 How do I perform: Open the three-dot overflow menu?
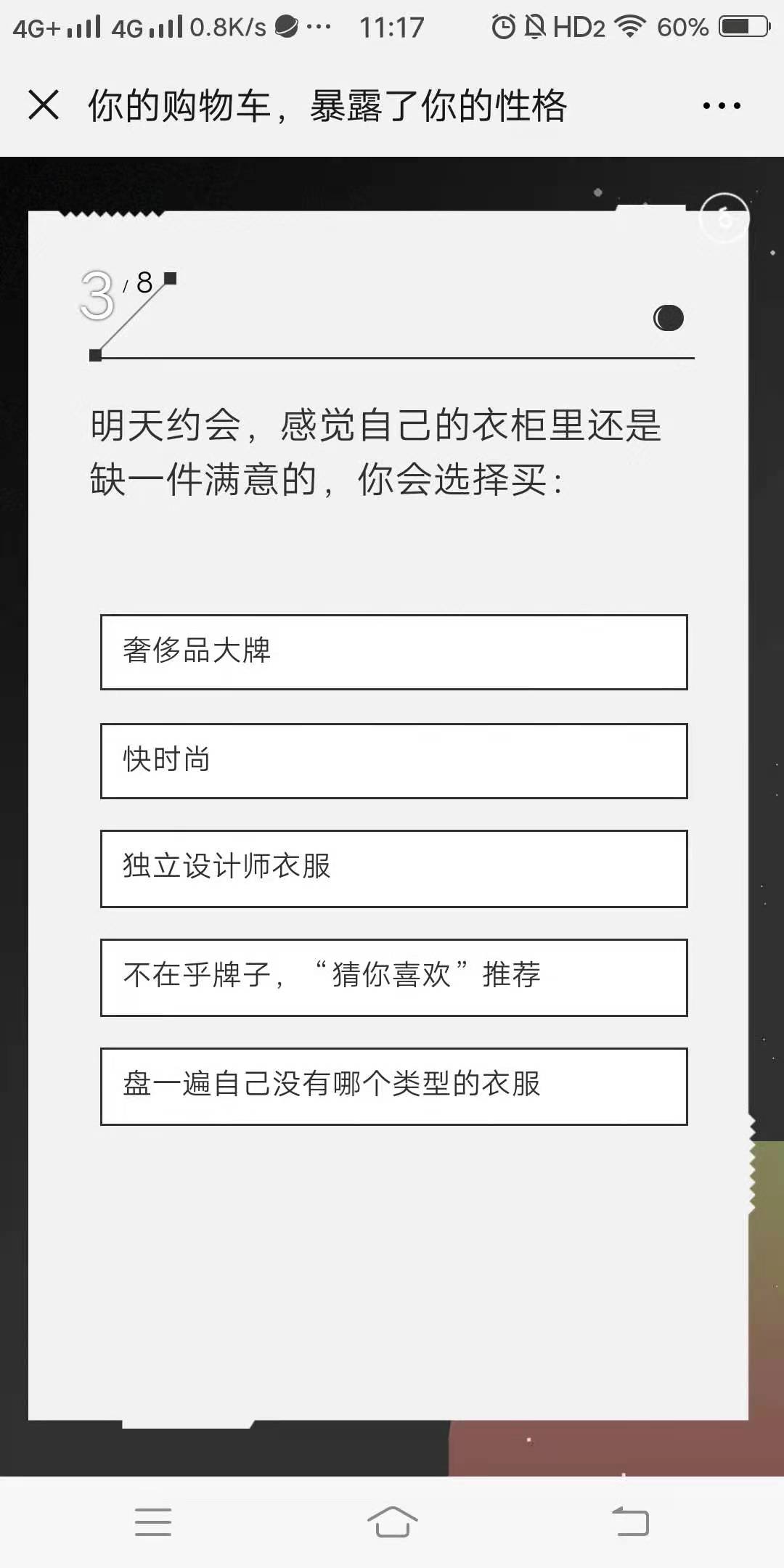(722, 106)
